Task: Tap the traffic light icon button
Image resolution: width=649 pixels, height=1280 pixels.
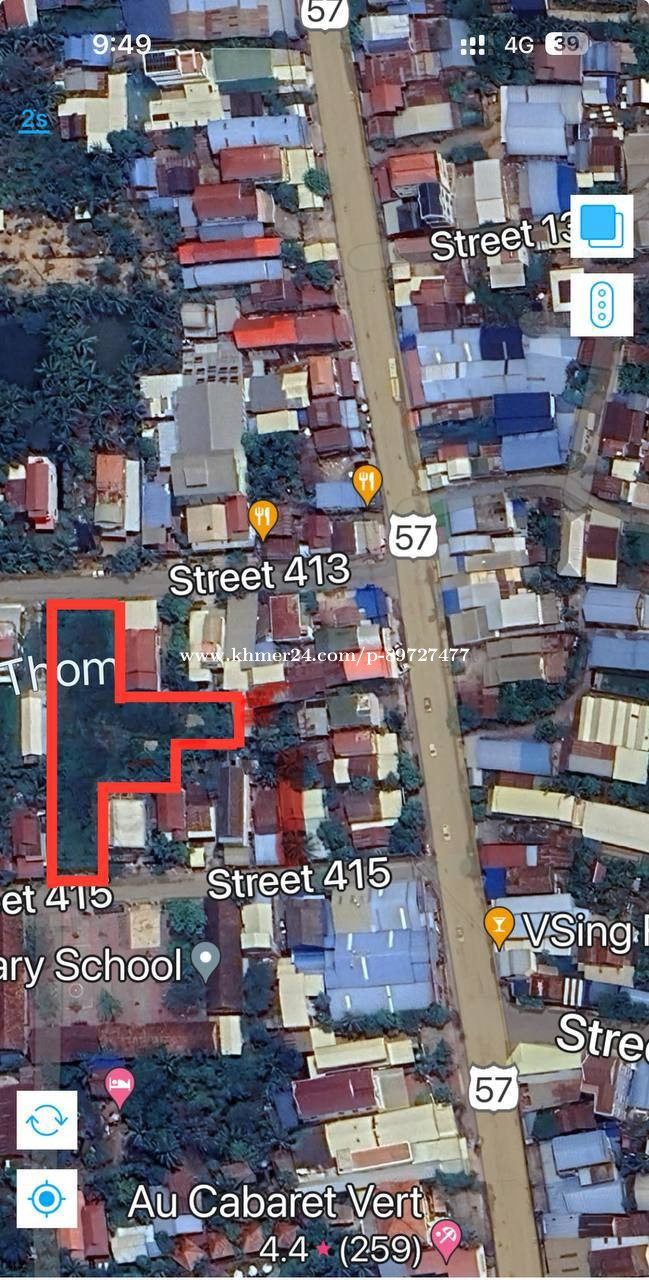Action: [601, 304]
